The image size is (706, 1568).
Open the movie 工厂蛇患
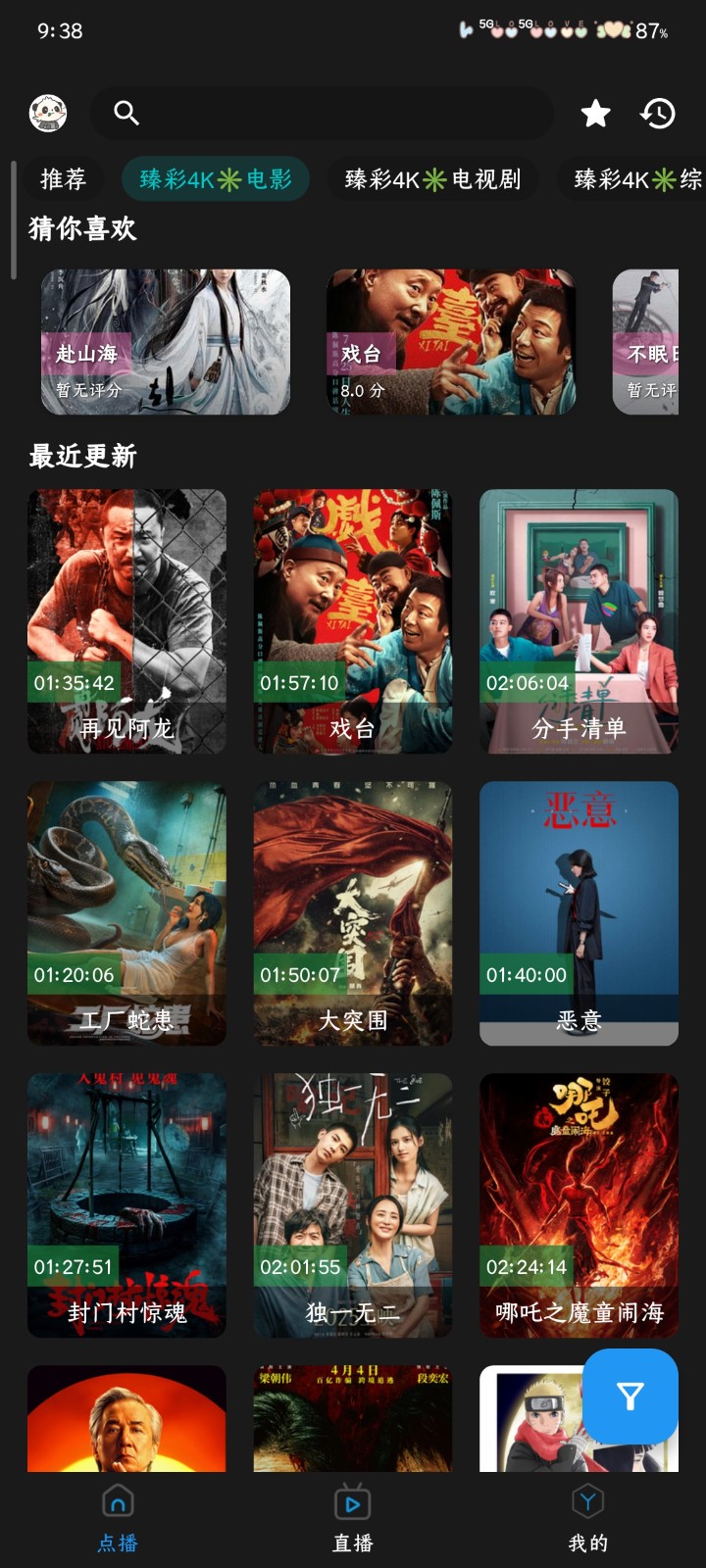(x=126, y=913)
